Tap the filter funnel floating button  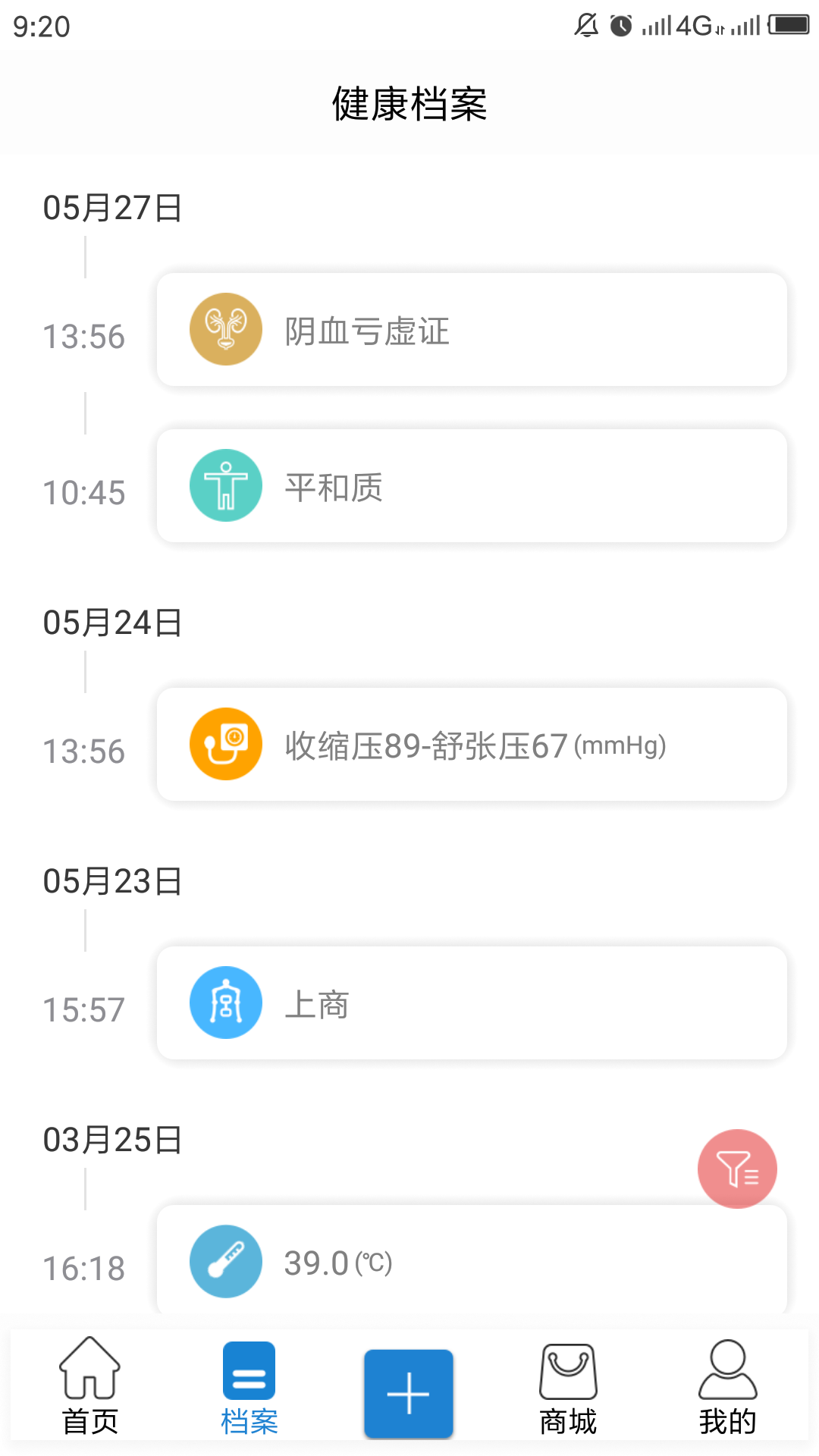click(x=736, y=1169)
